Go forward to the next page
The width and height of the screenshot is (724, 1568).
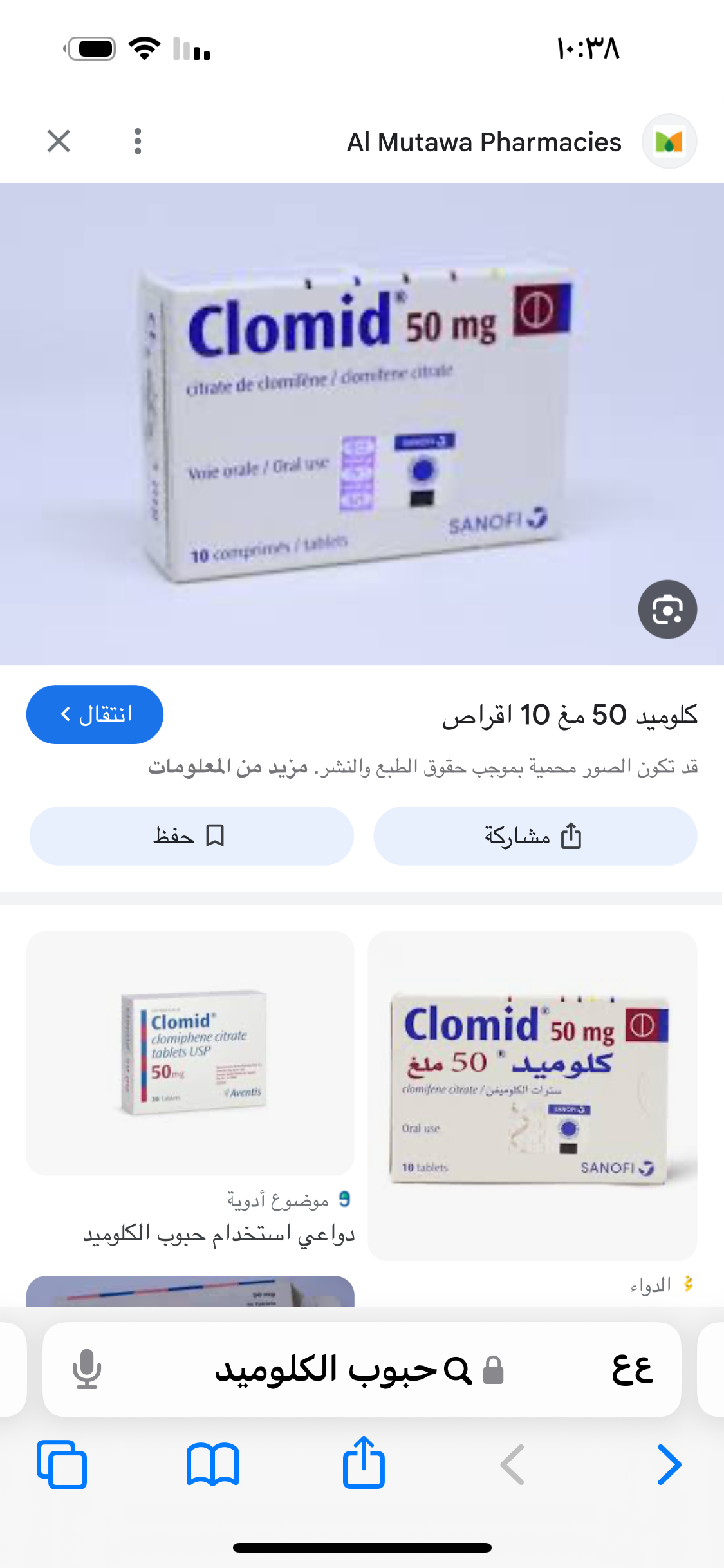tap(669, 1464)
